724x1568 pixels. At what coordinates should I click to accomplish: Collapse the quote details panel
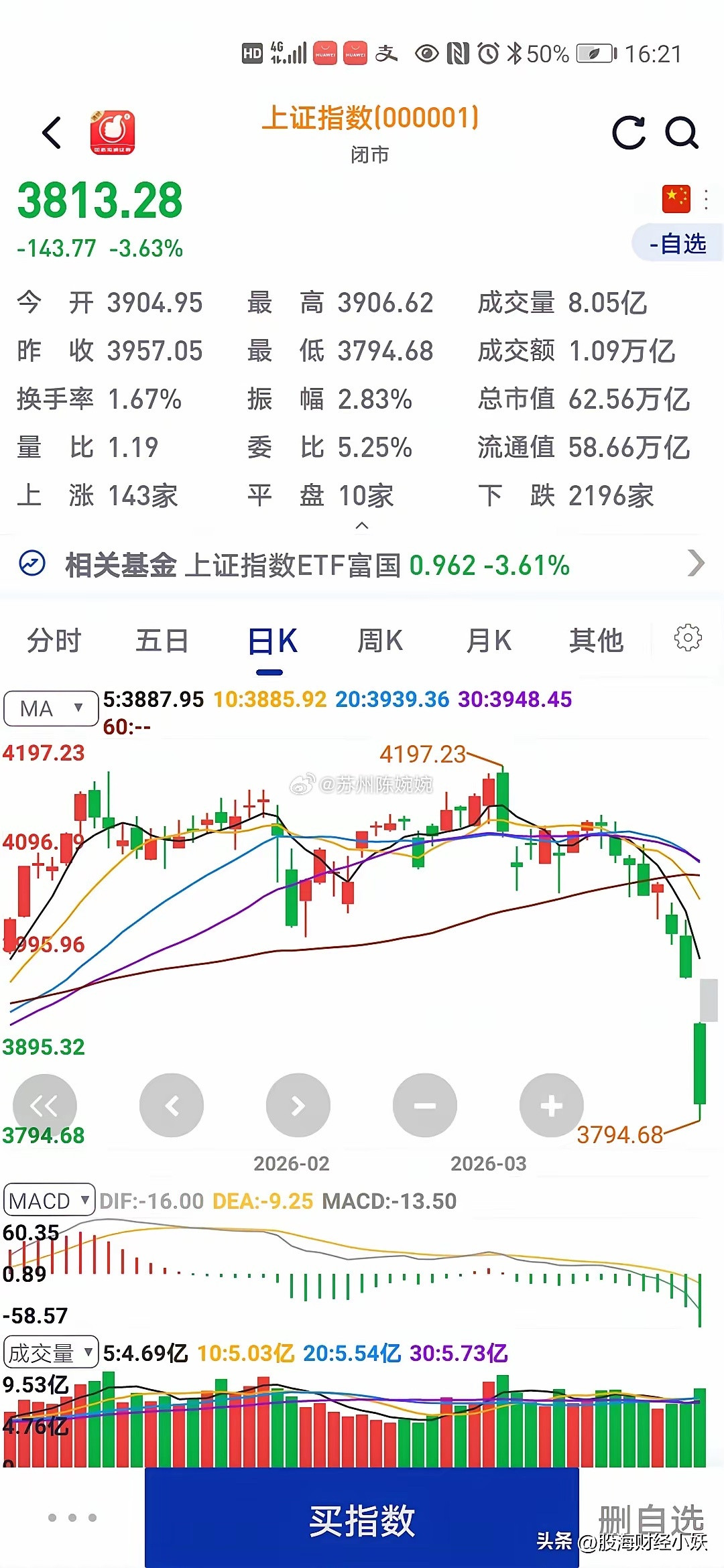click(362, 527)
